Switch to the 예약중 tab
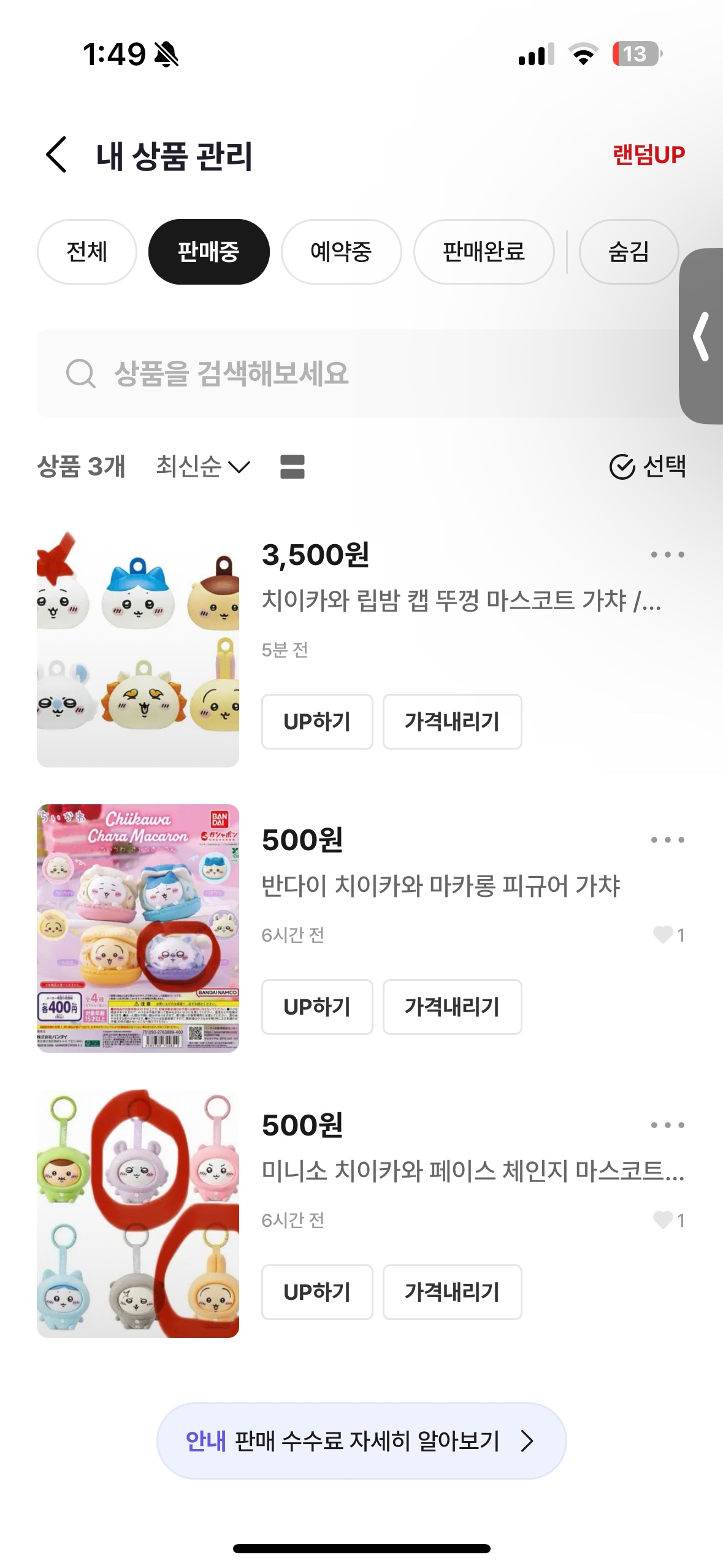The height and width of the screenshot is (1568, 723). tap(341, 252)
